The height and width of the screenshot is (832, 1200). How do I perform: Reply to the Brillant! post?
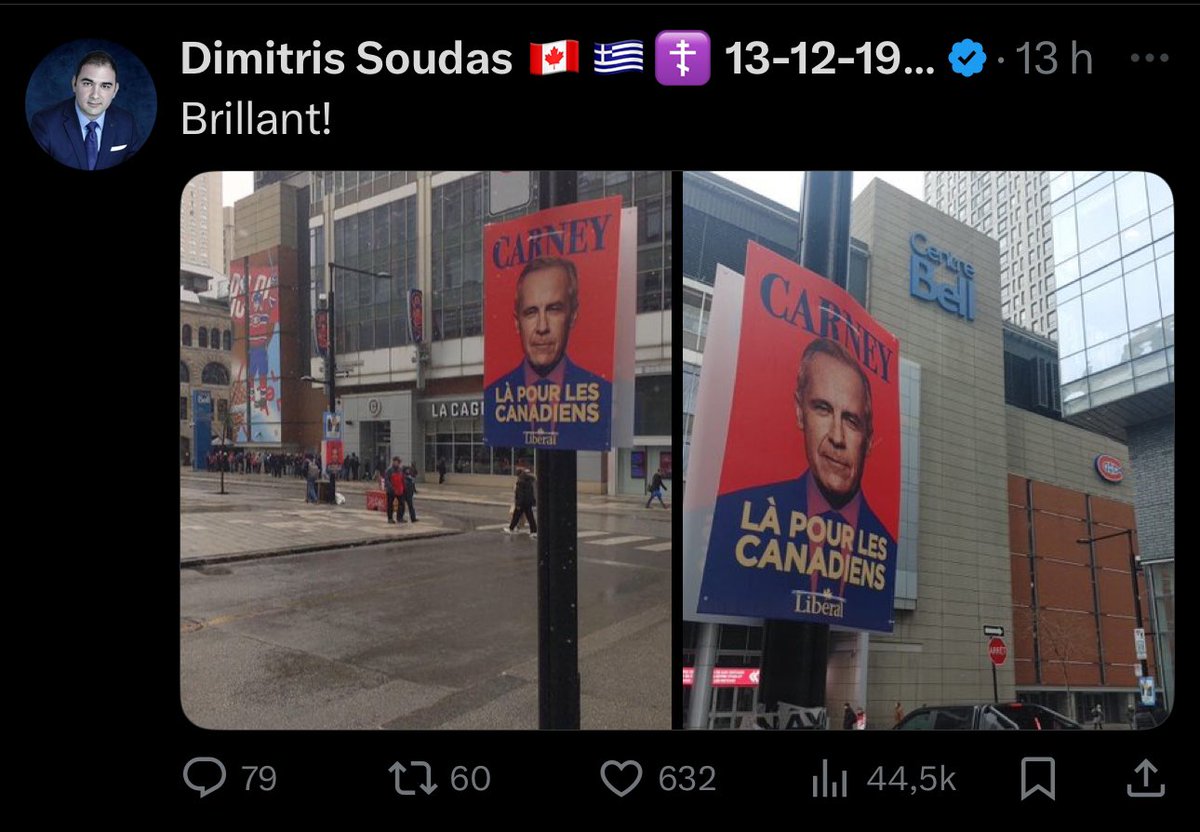[205, 778]
